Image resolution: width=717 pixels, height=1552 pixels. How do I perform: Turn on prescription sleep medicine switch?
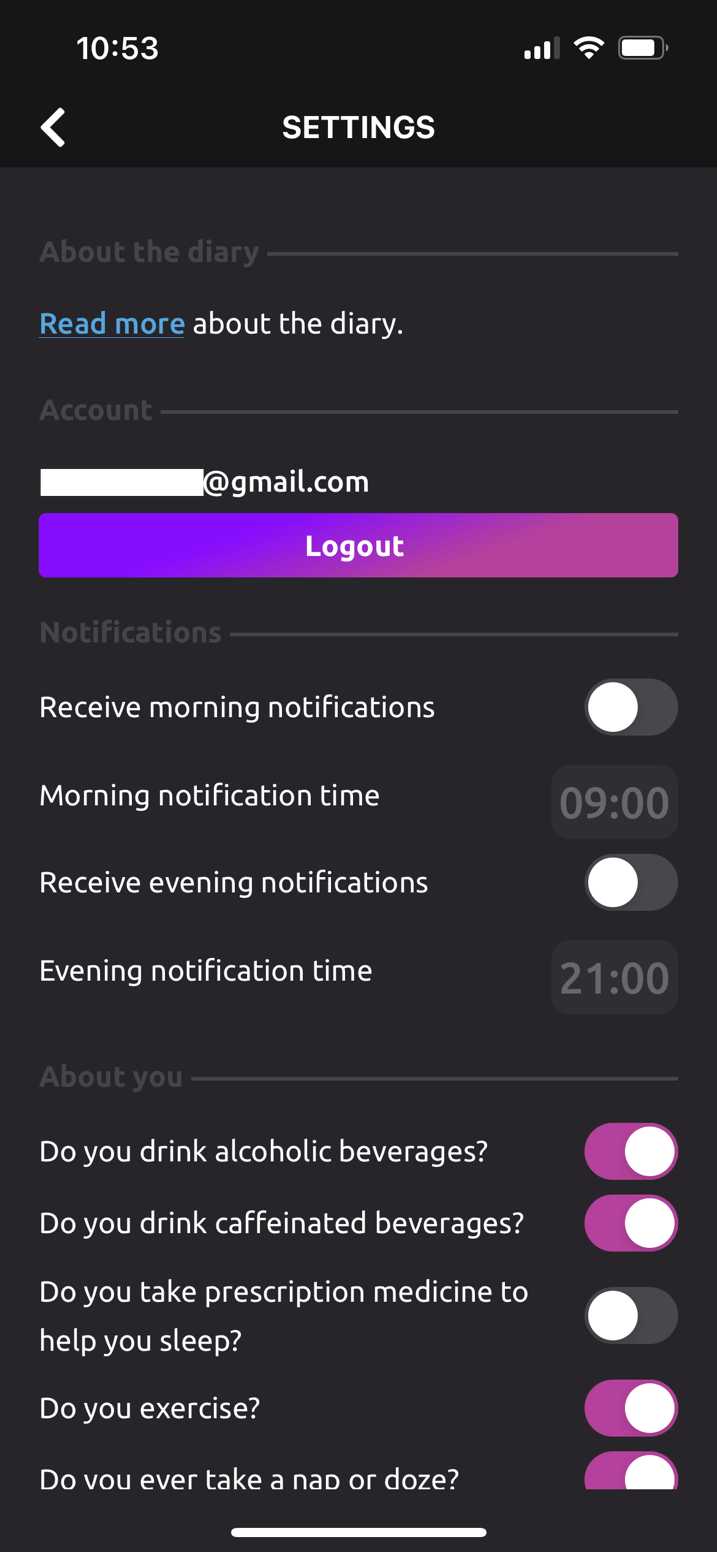pos(630,1316)
